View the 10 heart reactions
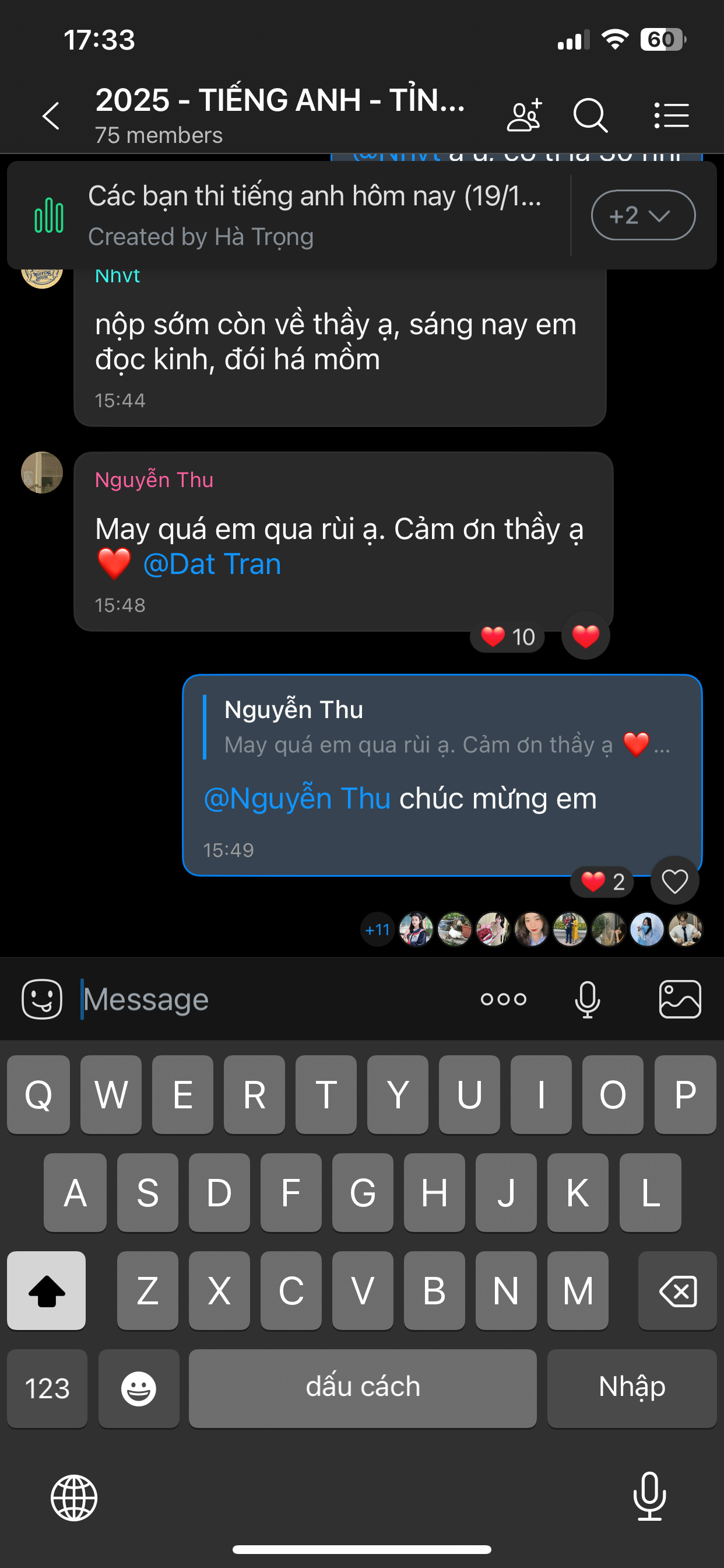The height and width of the screenshot is (1568, 724). (x=507, y=638)
